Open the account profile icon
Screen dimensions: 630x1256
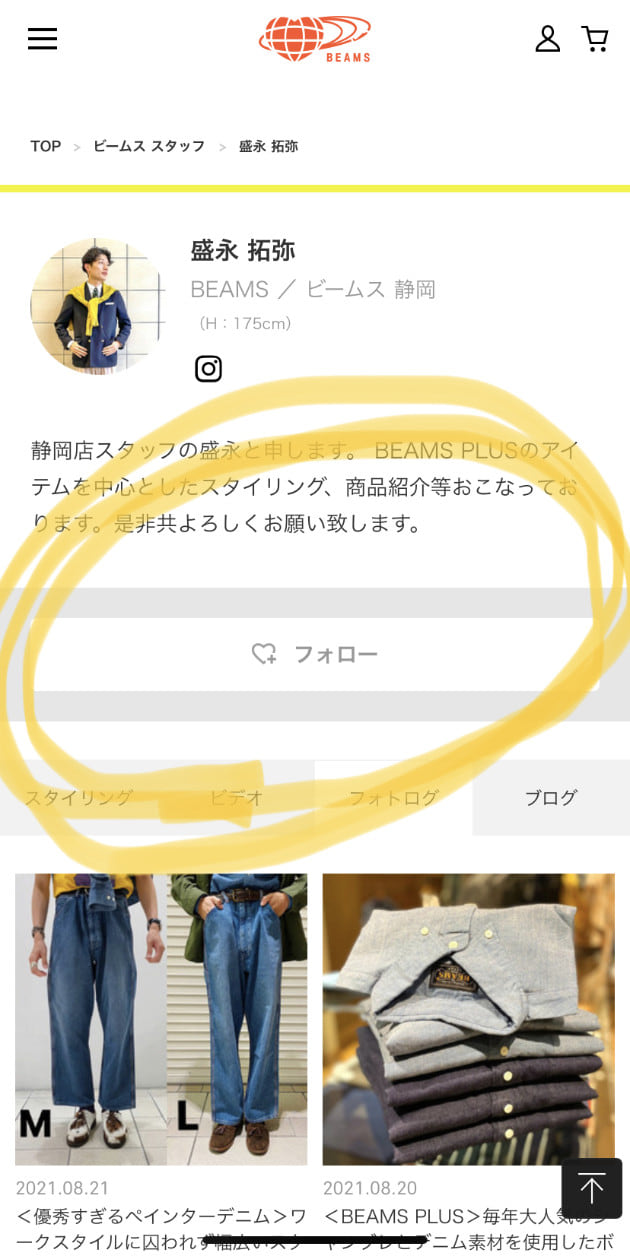click(547, 39)
